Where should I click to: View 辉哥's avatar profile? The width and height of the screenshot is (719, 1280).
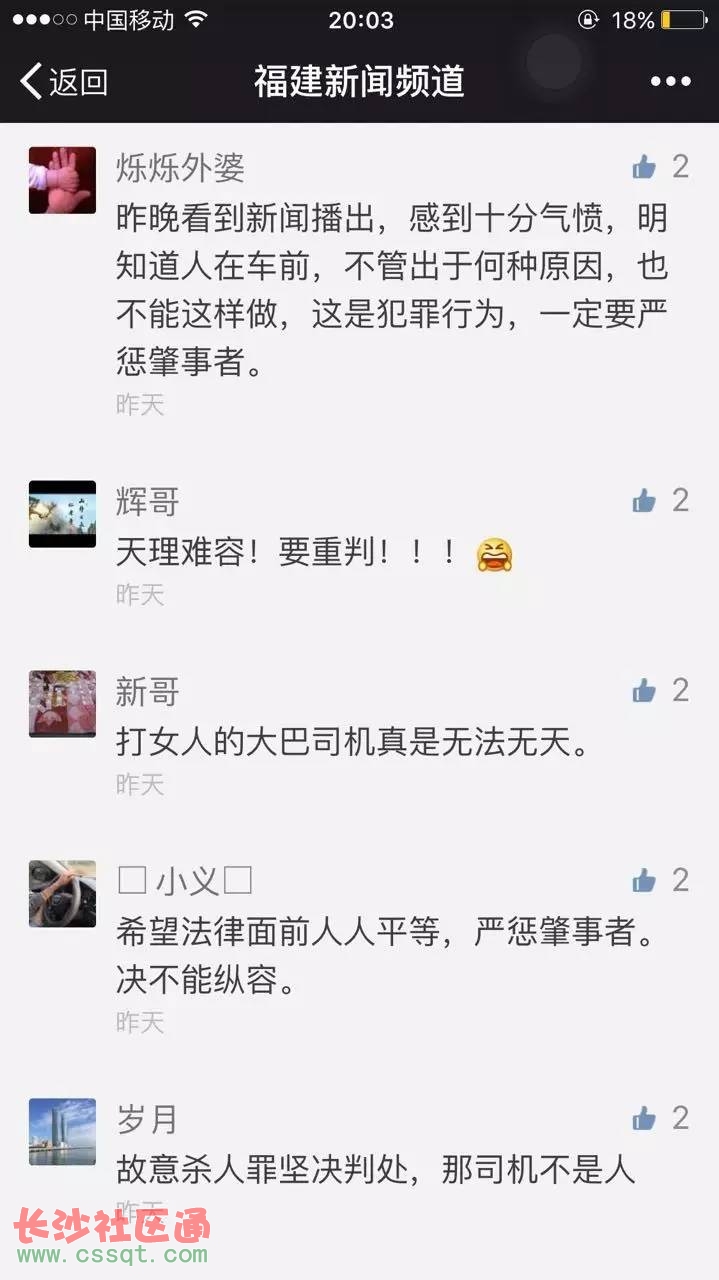coord(62,514)
